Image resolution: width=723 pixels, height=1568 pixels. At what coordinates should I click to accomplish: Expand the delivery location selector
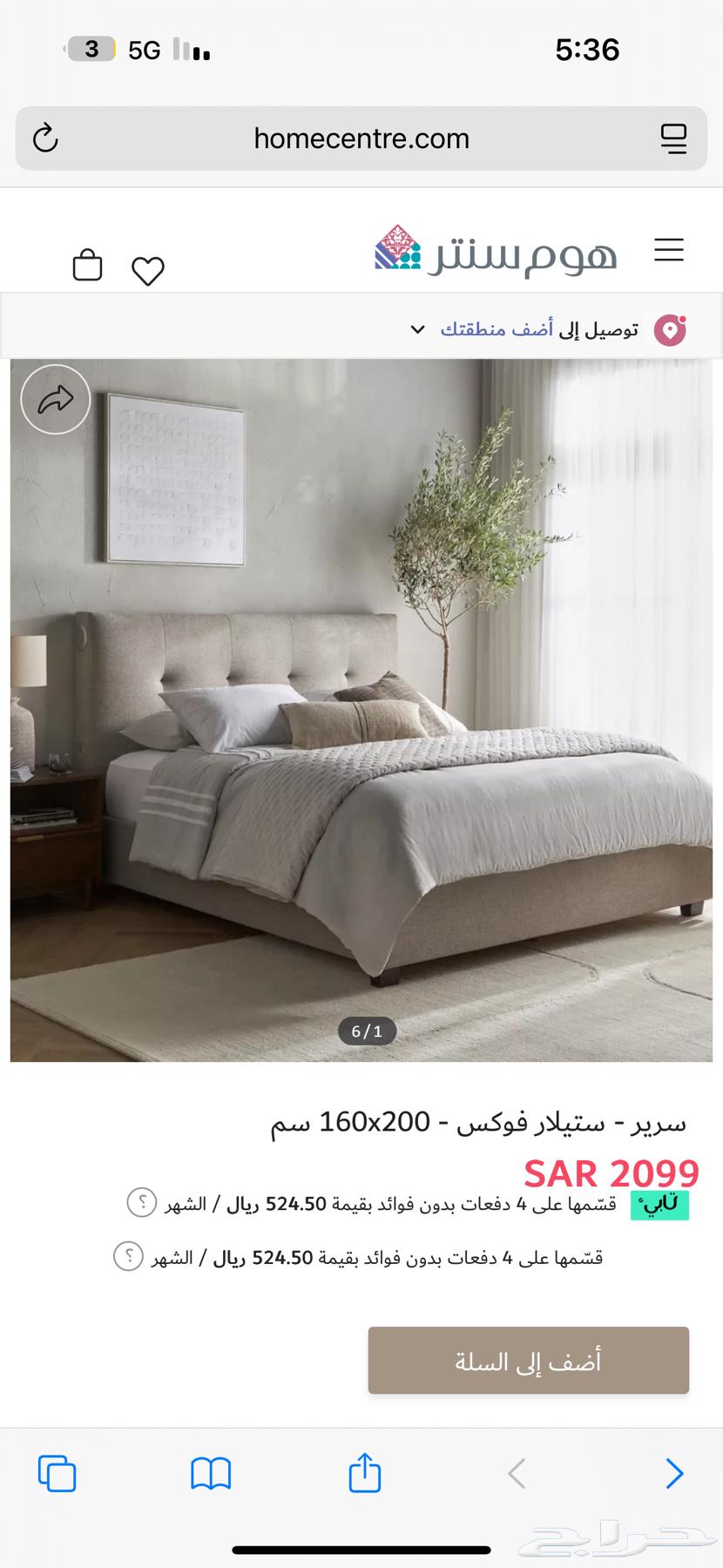tap(416, 329)
